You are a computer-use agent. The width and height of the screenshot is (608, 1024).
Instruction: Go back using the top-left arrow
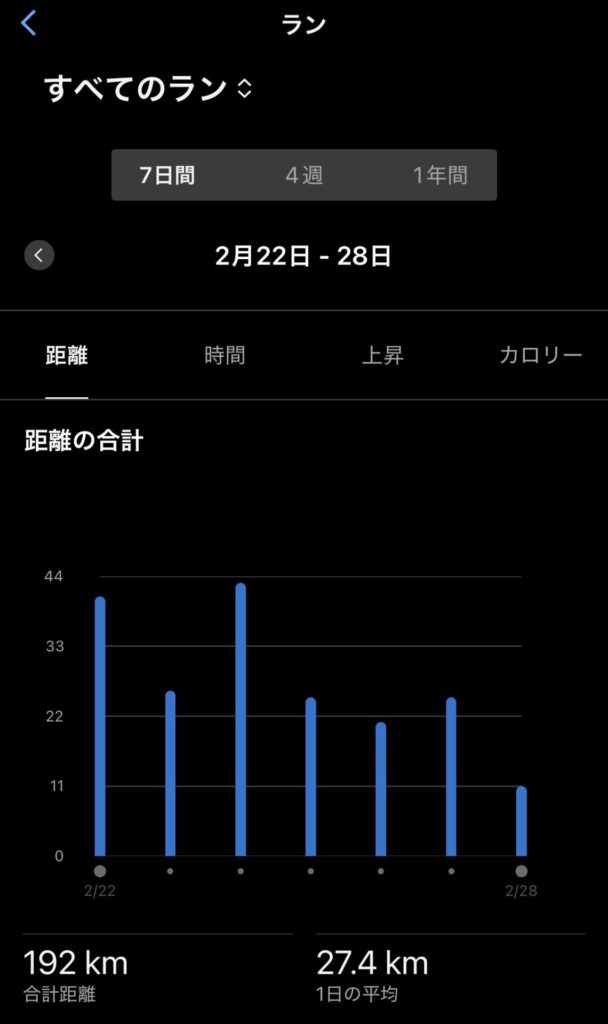pos(28,23)
